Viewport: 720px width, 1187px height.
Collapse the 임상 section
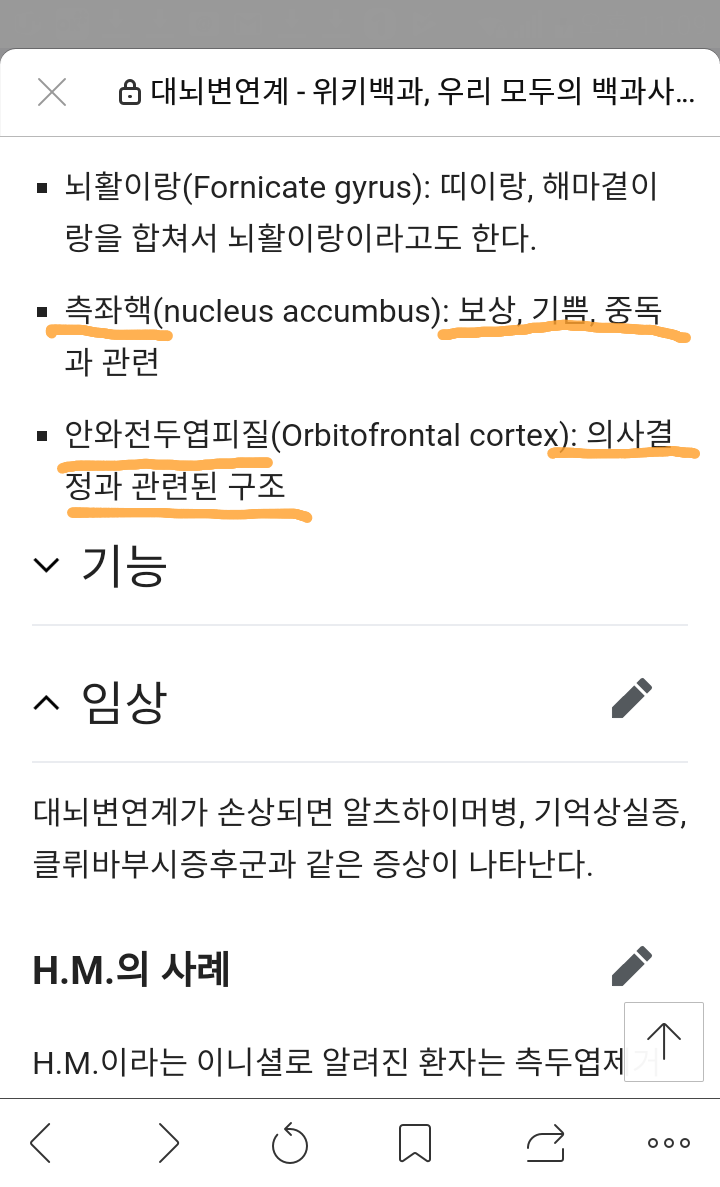(46, 703)
